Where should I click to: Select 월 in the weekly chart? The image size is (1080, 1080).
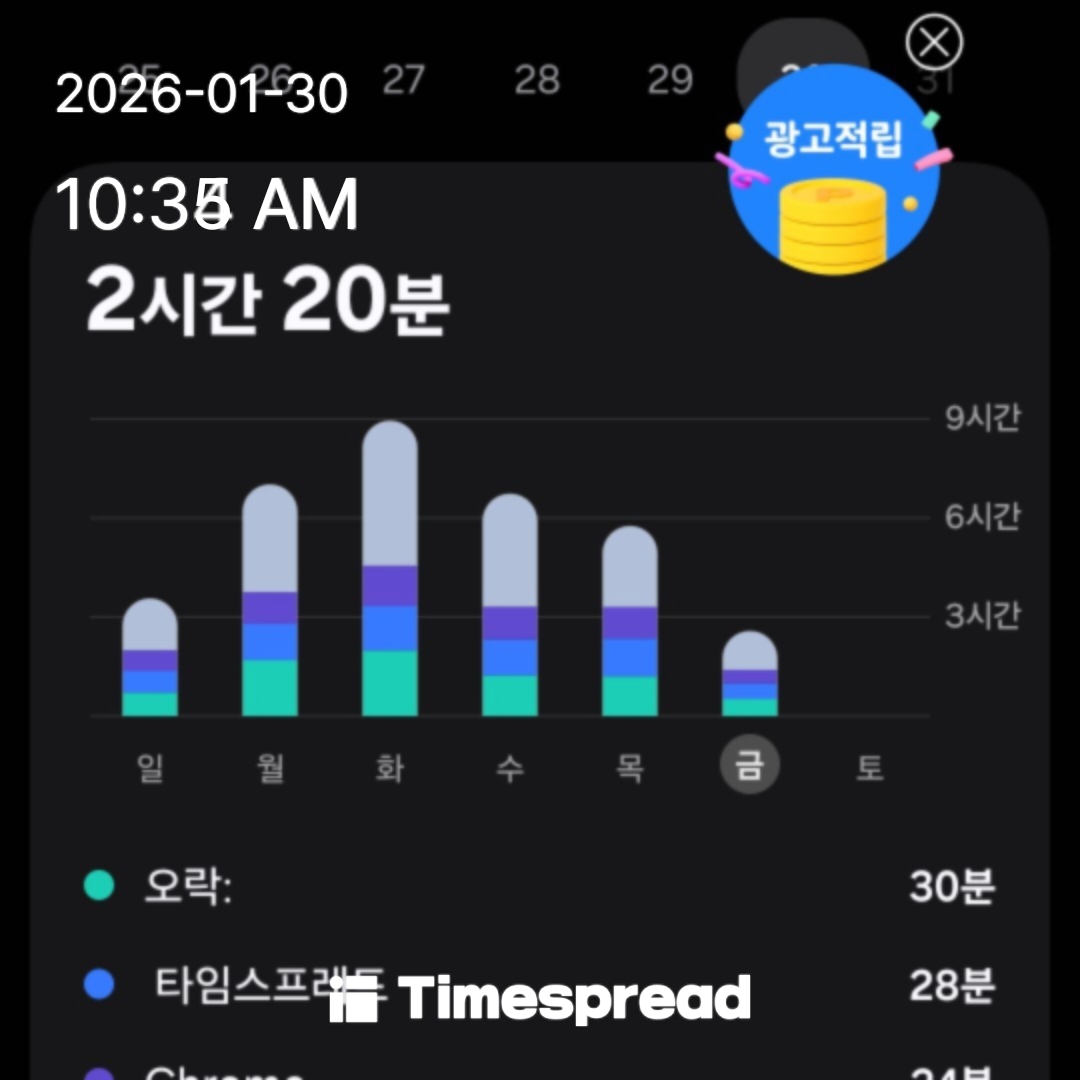coord(270,768)
